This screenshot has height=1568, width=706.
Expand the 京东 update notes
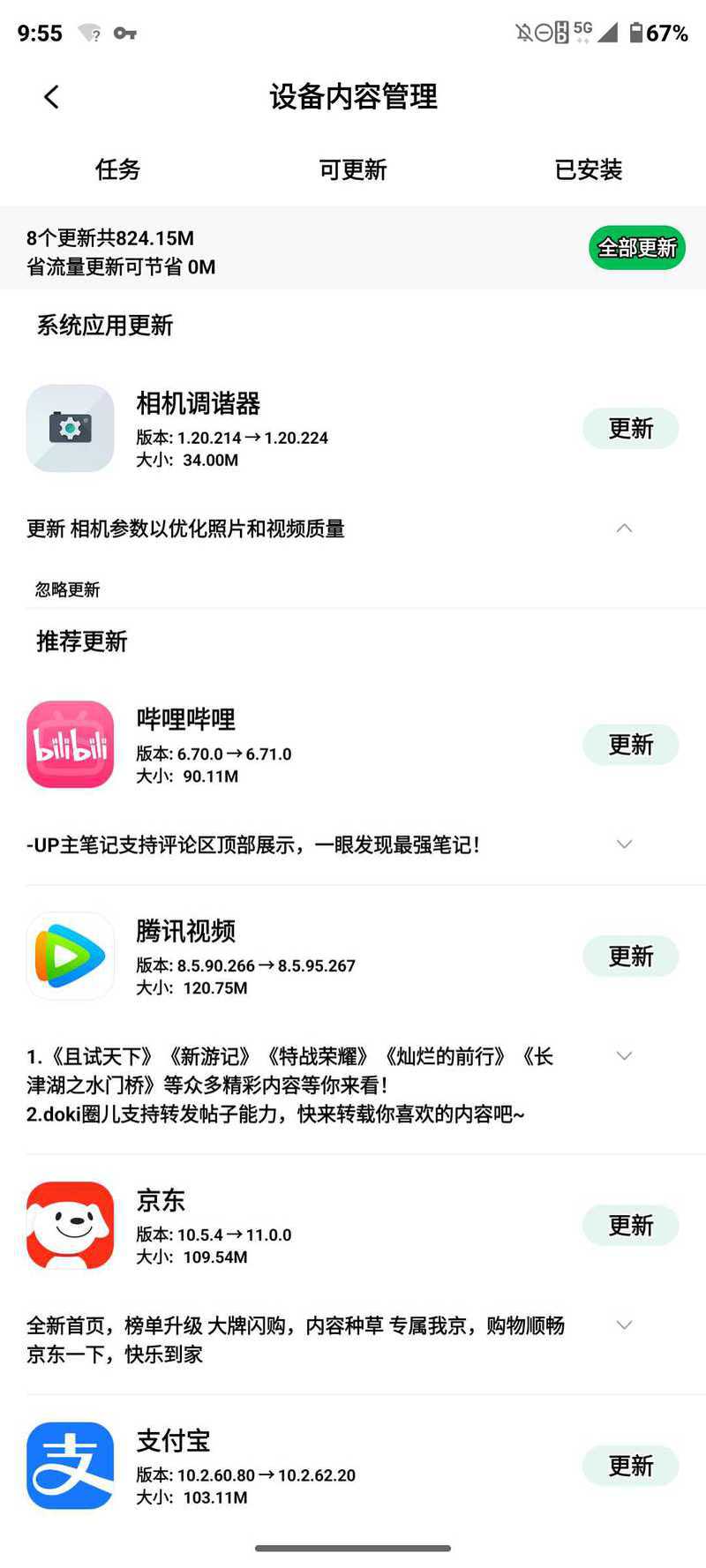pyautogui.click(x=624, y=1325)
